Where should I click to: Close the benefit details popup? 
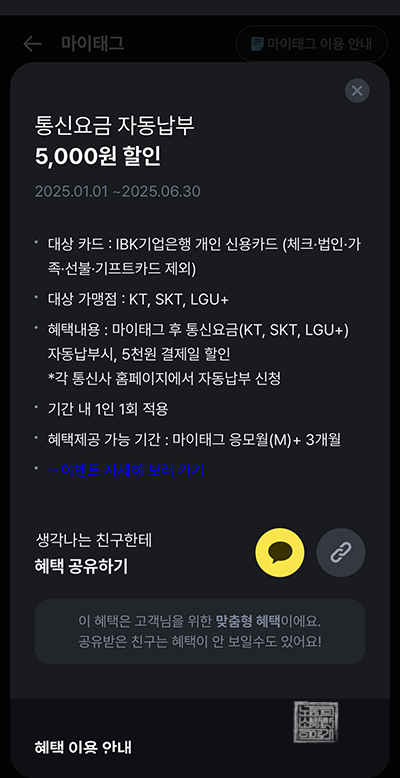tap(357, 91)
